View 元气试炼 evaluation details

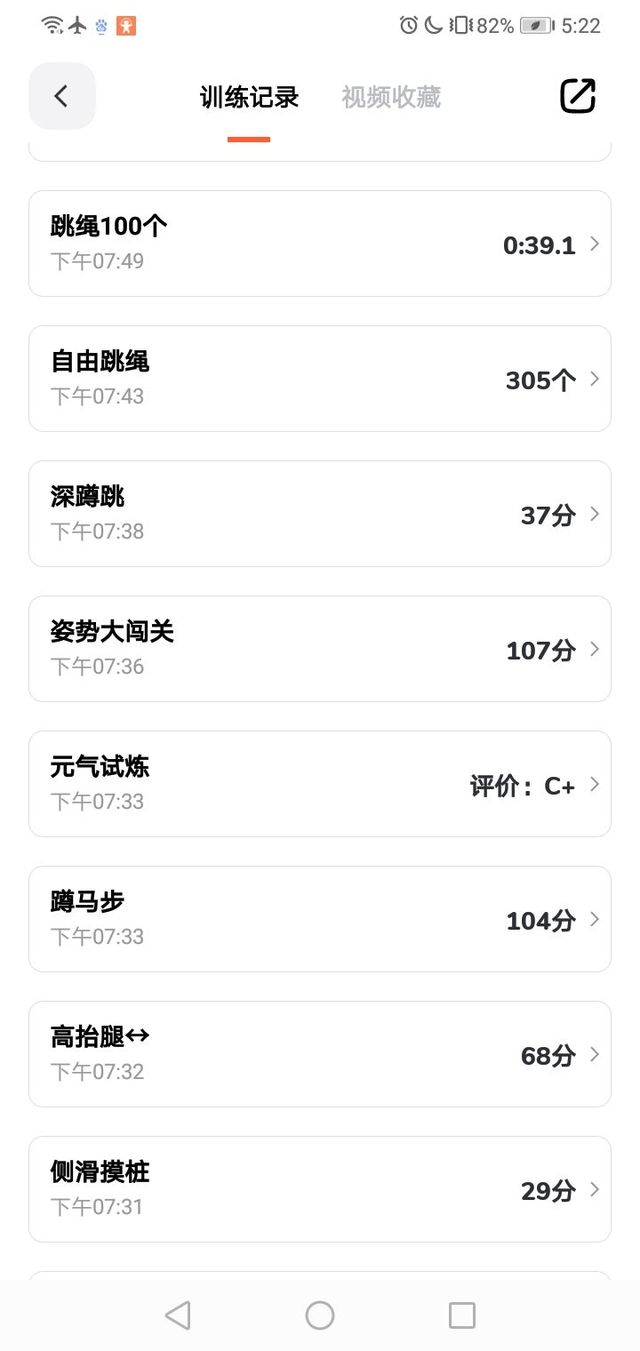tap(320, 783)
